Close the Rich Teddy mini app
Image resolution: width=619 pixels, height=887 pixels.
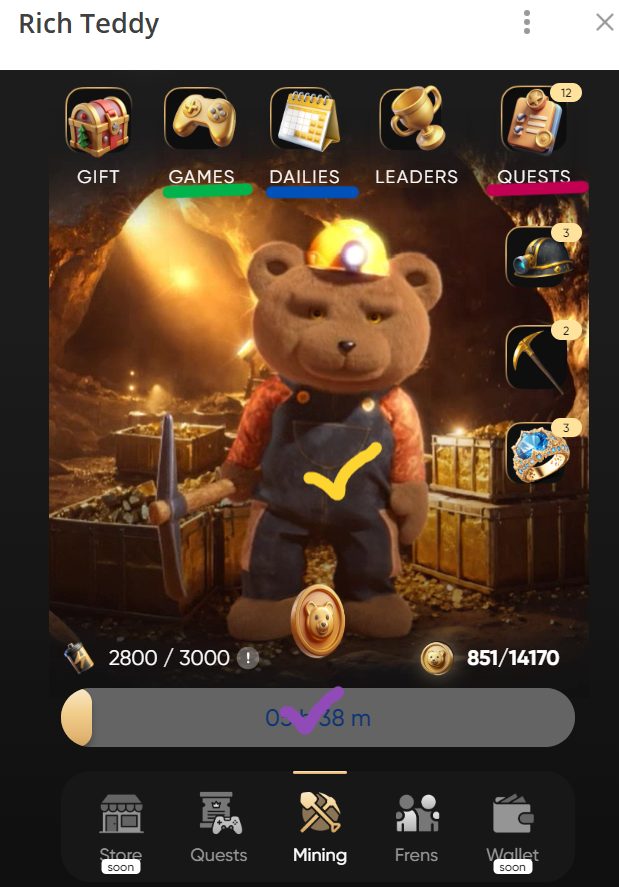[x=604, y=23]
